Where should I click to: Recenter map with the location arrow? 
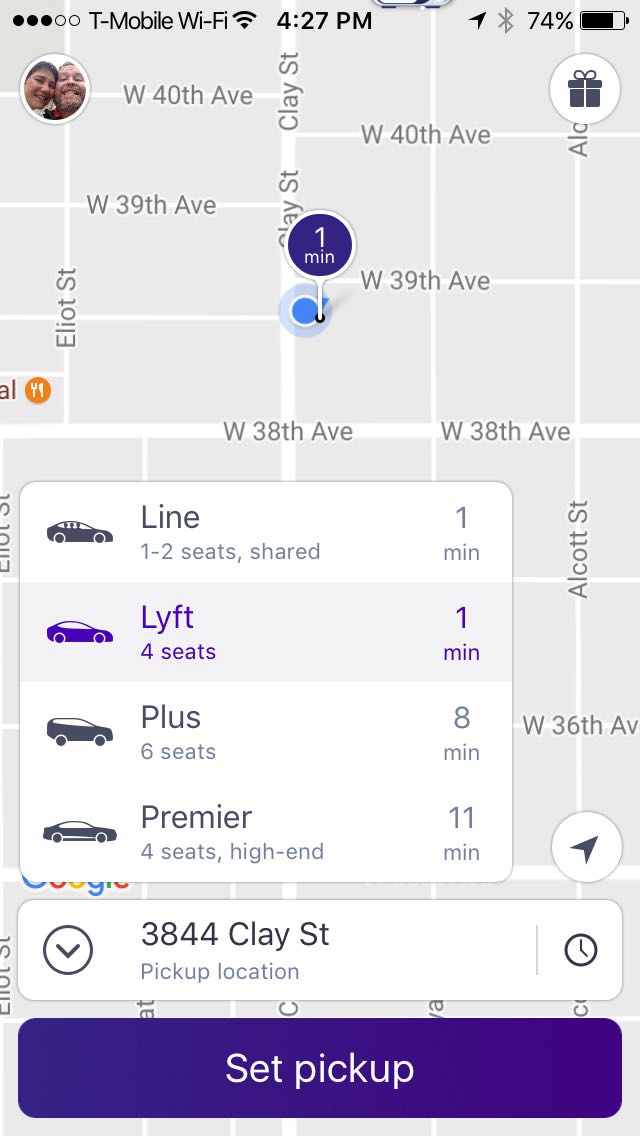[x=586, y=847]
